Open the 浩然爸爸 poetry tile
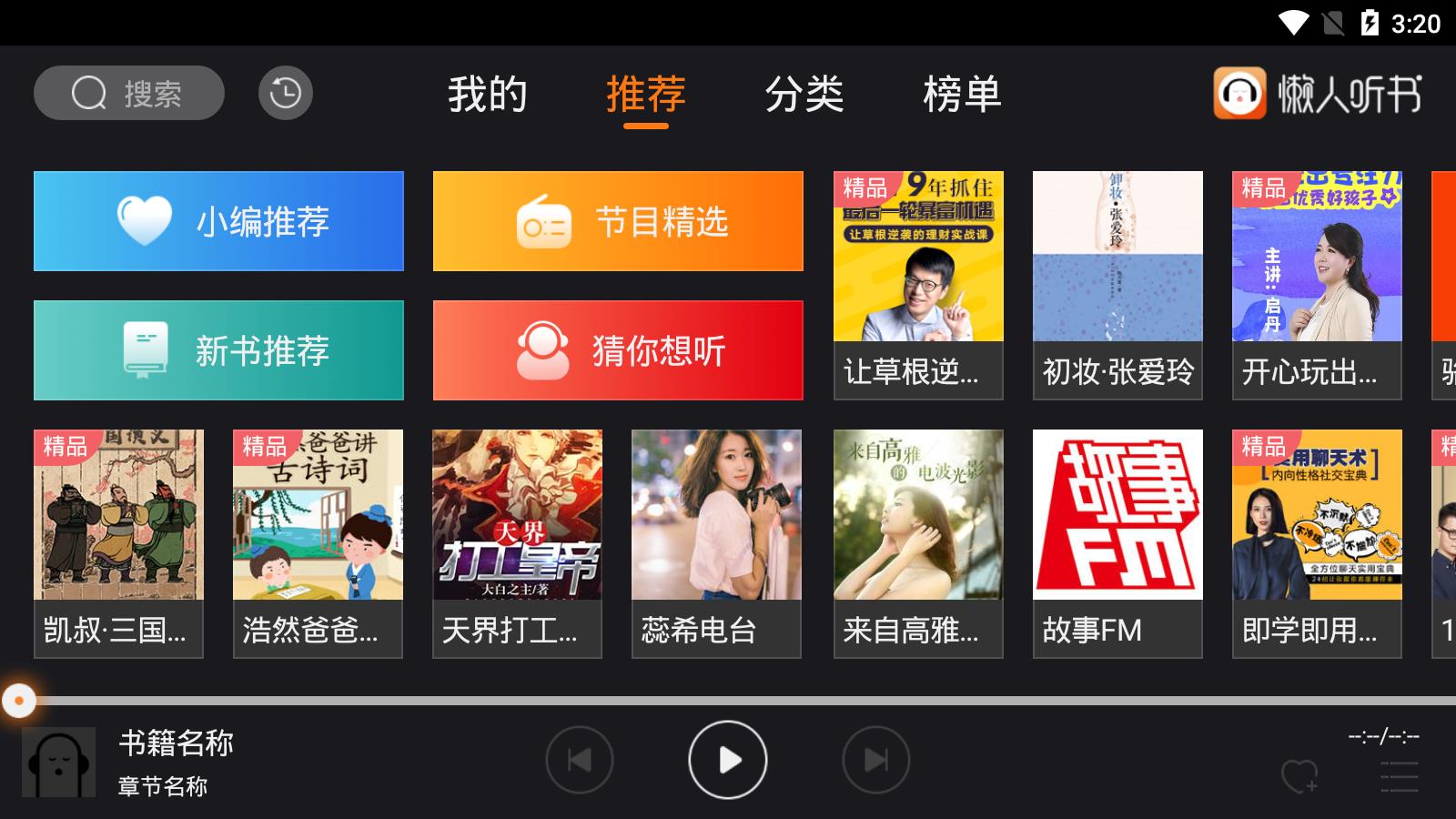Image resolution: width=1456 pixels, height=819 pixels. pyautogui.click(x=318, y=542)
